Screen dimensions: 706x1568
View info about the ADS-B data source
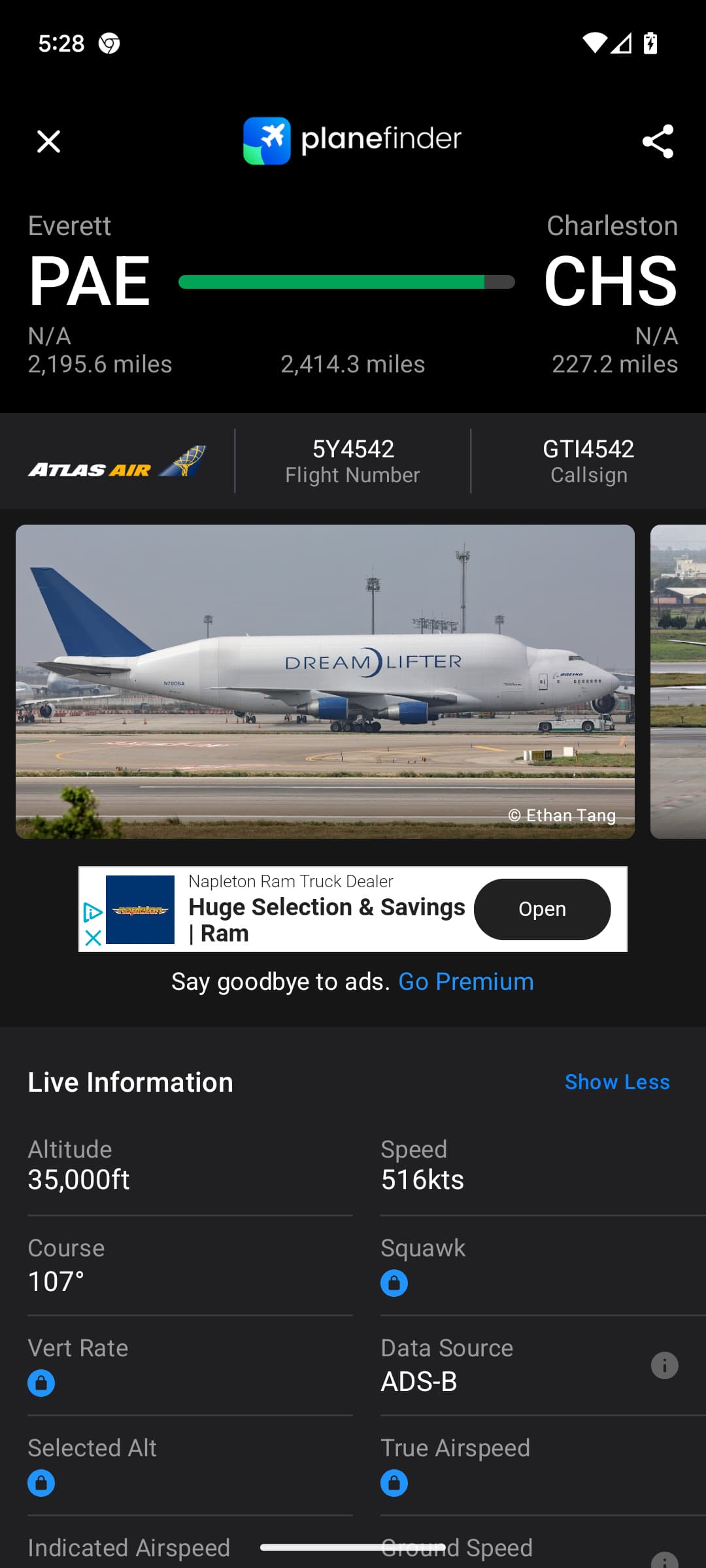tap(664, 1365)
